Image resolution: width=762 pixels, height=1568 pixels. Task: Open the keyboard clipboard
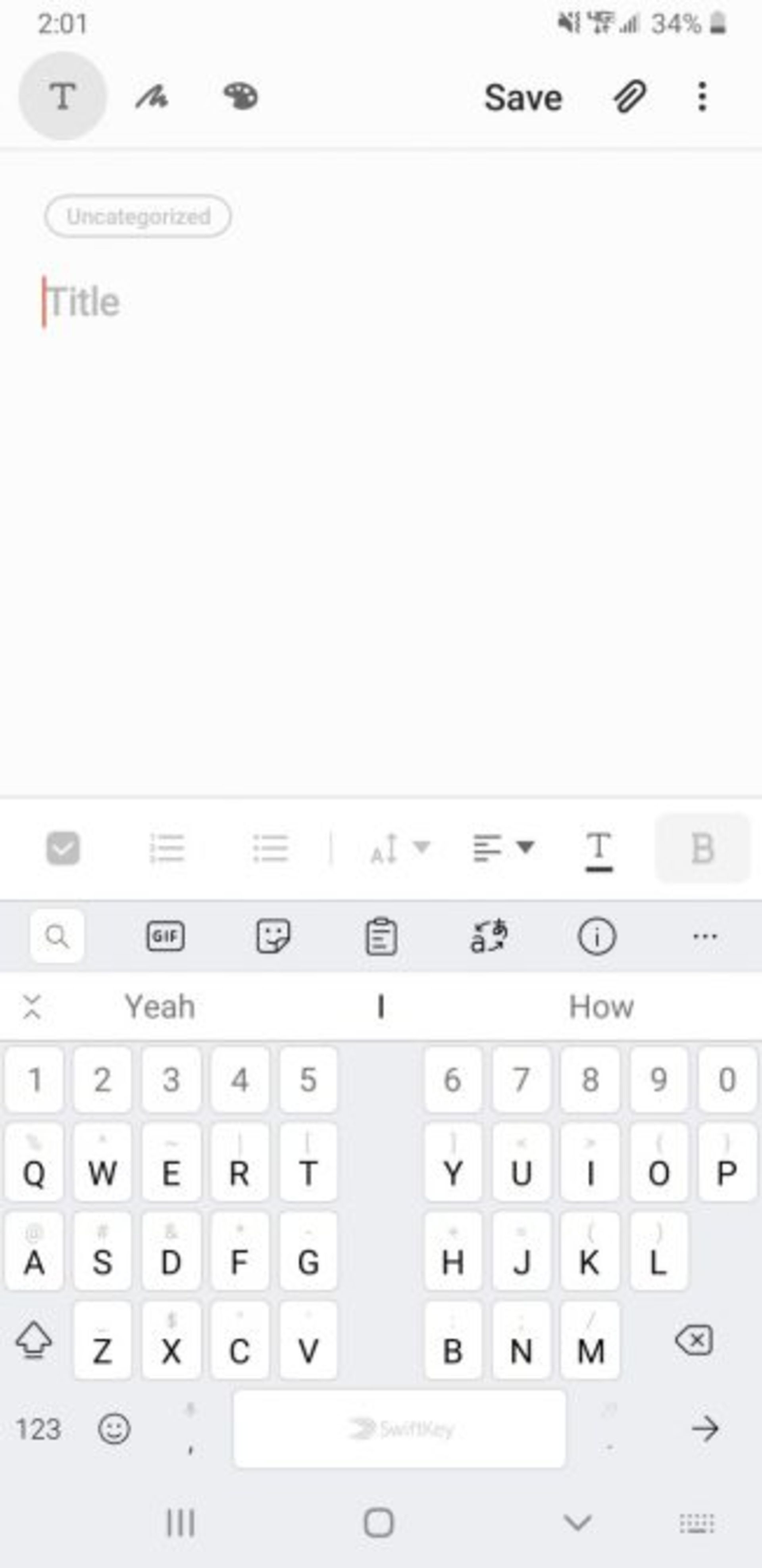pos(381,936)
